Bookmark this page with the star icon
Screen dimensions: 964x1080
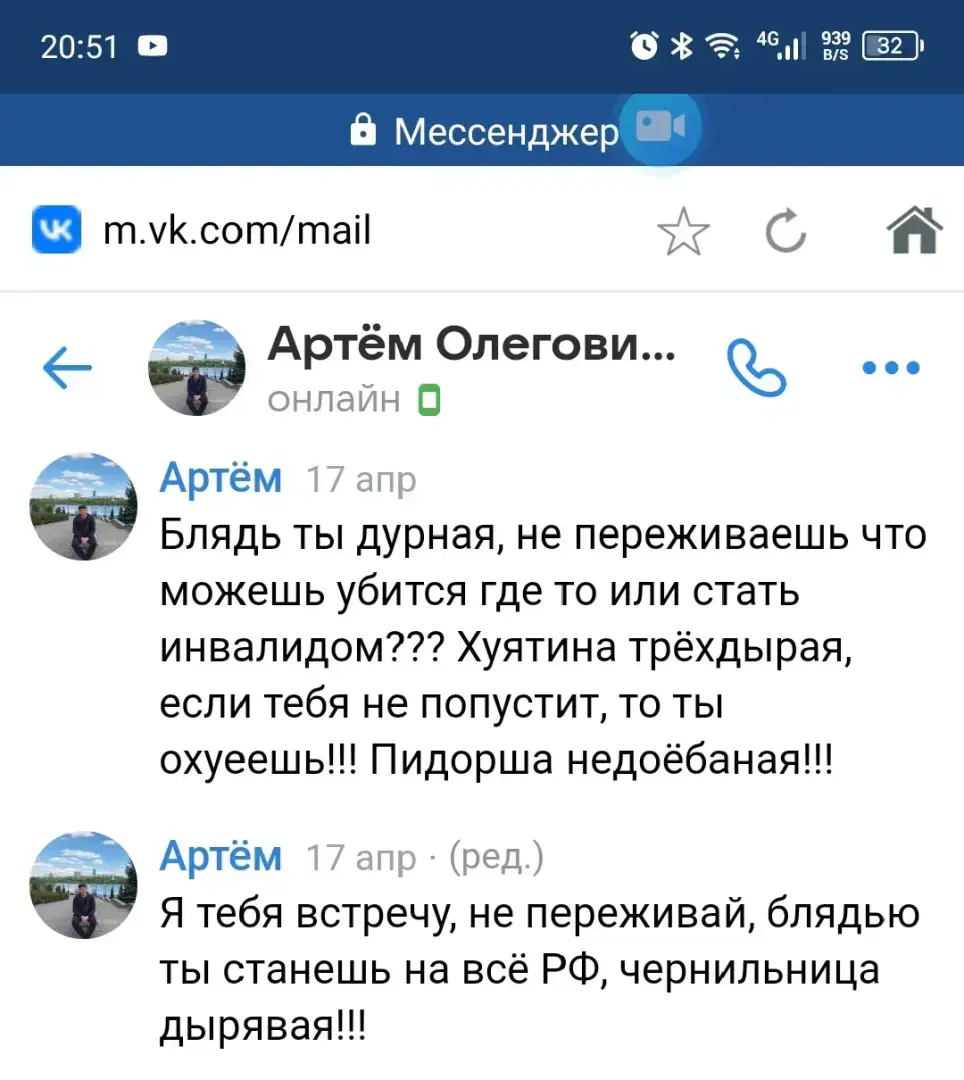(684, 232)
